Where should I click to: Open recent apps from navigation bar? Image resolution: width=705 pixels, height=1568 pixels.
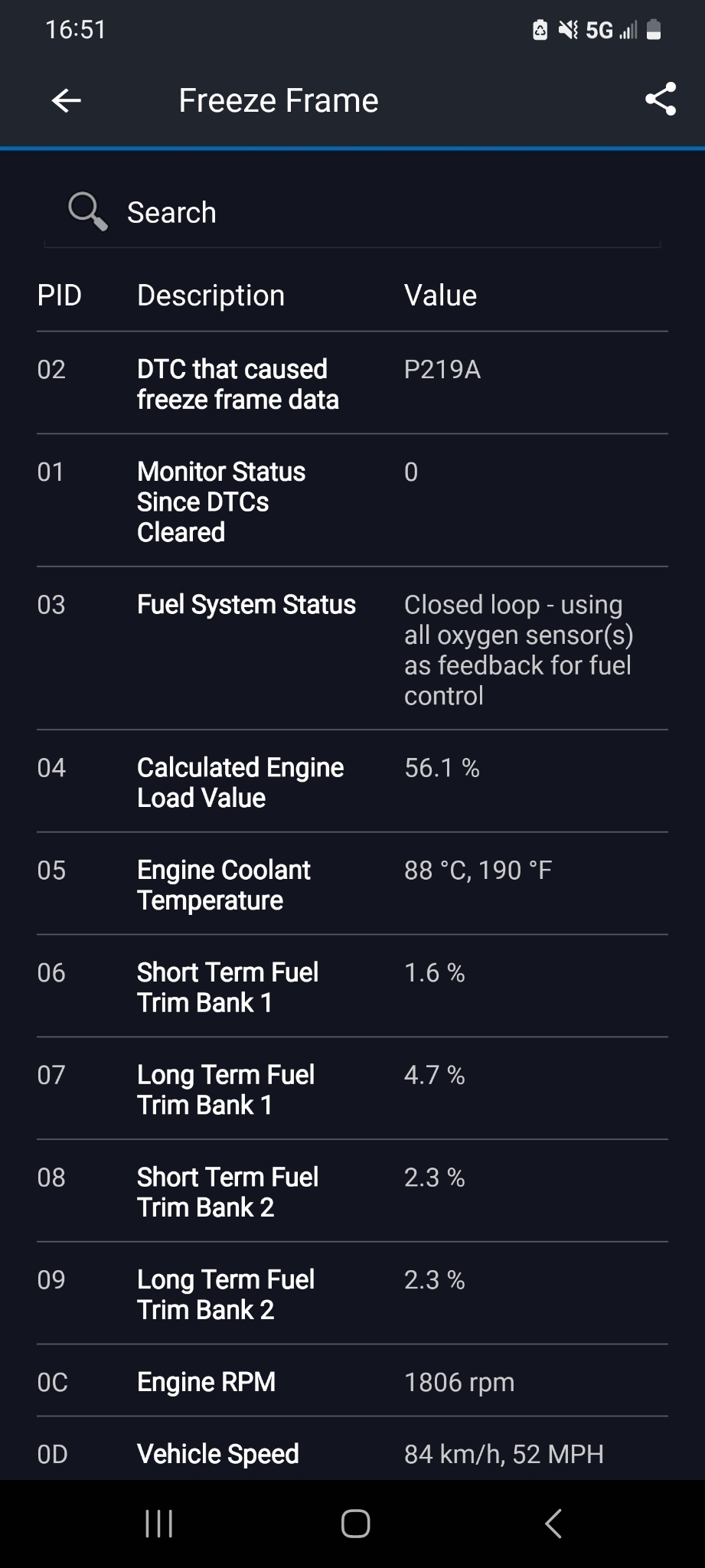(158, 1524)
